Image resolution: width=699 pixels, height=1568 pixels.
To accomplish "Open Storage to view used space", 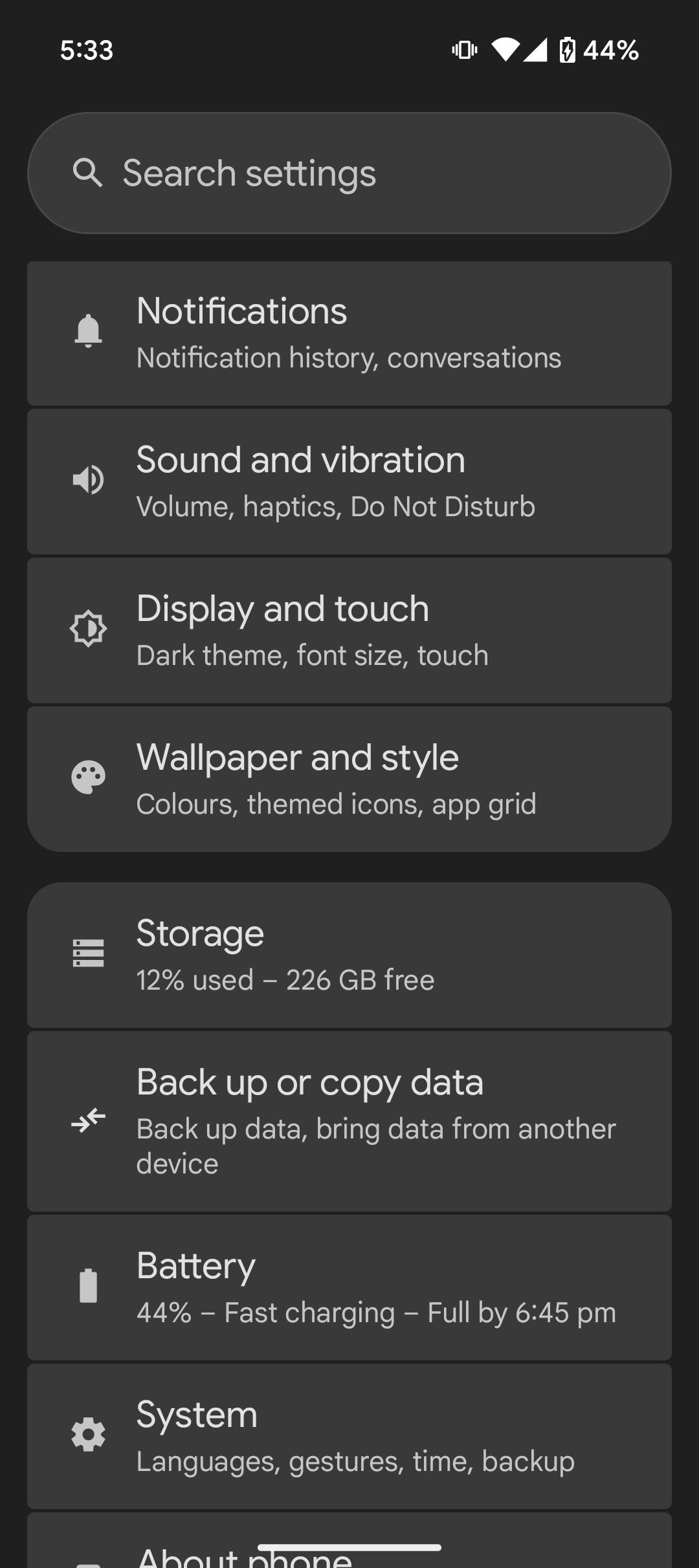I will click(x=349, y=952).
